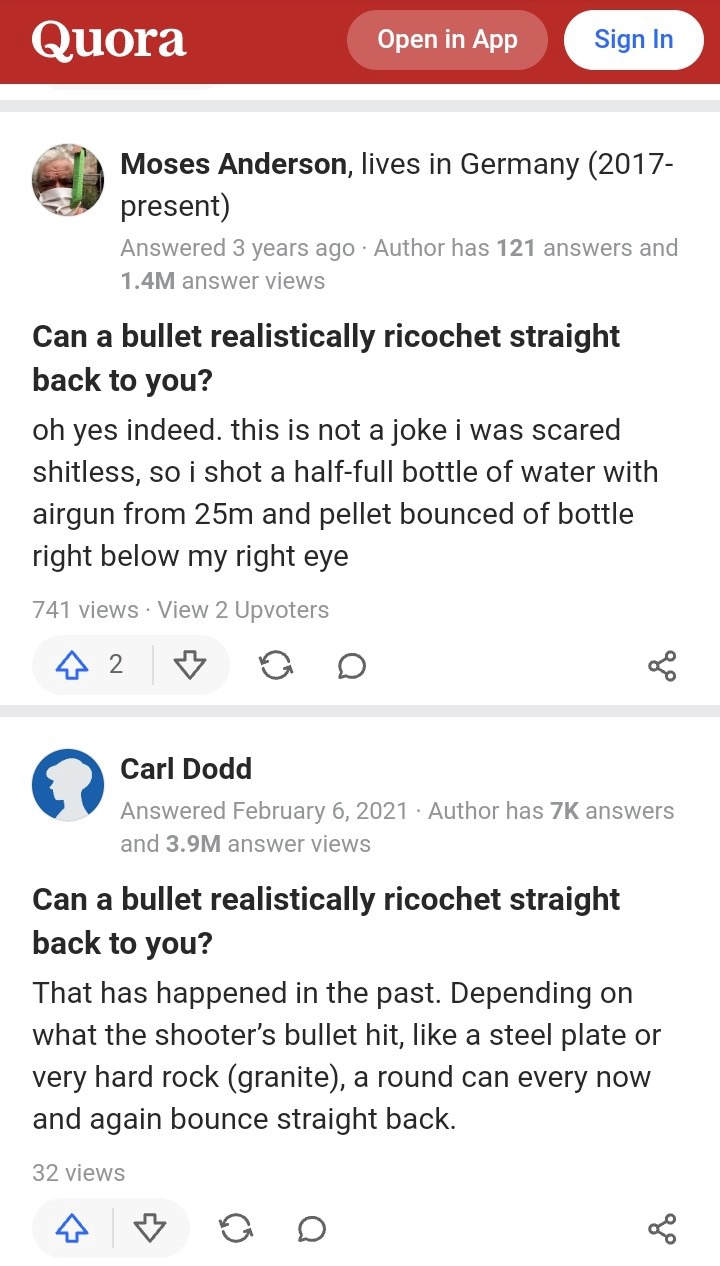Open question title in Carl Dodd's answer
This screenshot has width=720, height=1266.
pyautogui.click(x=326, y=920)
